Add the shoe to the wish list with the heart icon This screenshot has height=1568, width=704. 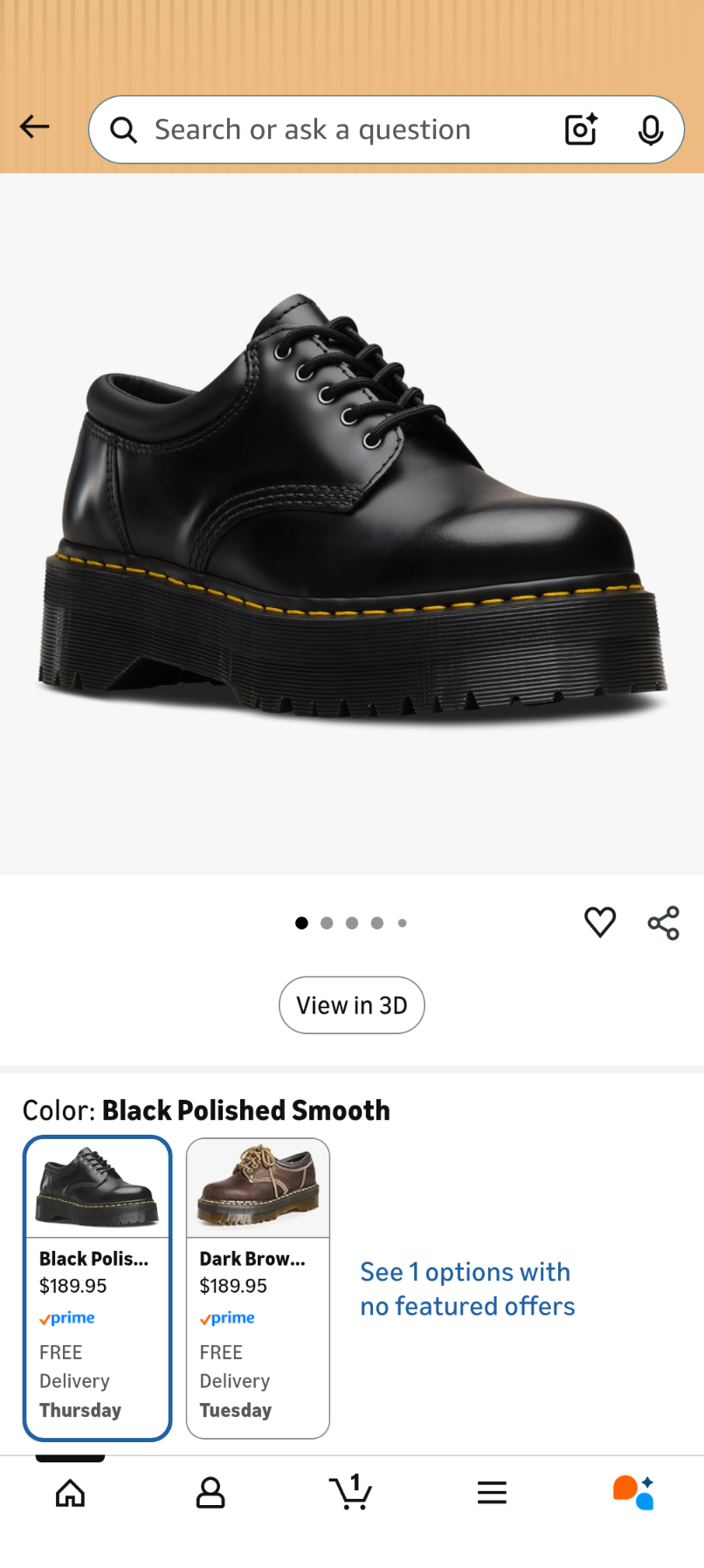(600, 922)
